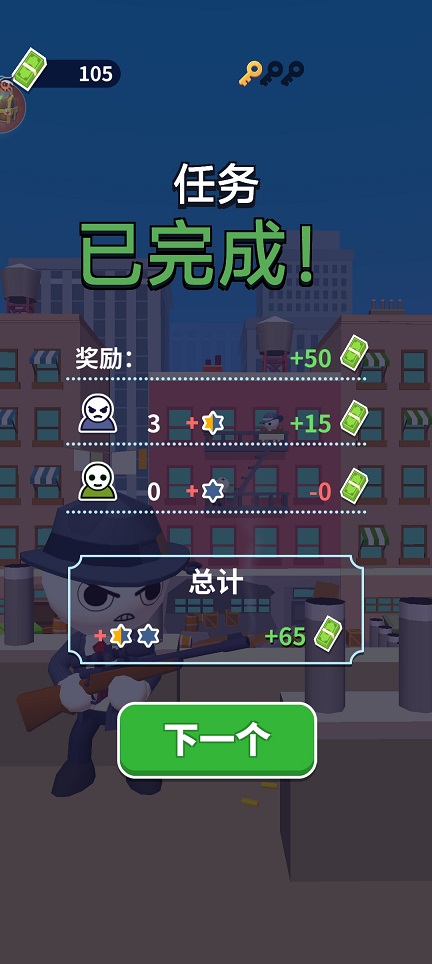This screenshot has width=432, height=964.
Task: Open the treasure chest icon
Action: click(9, 106)
